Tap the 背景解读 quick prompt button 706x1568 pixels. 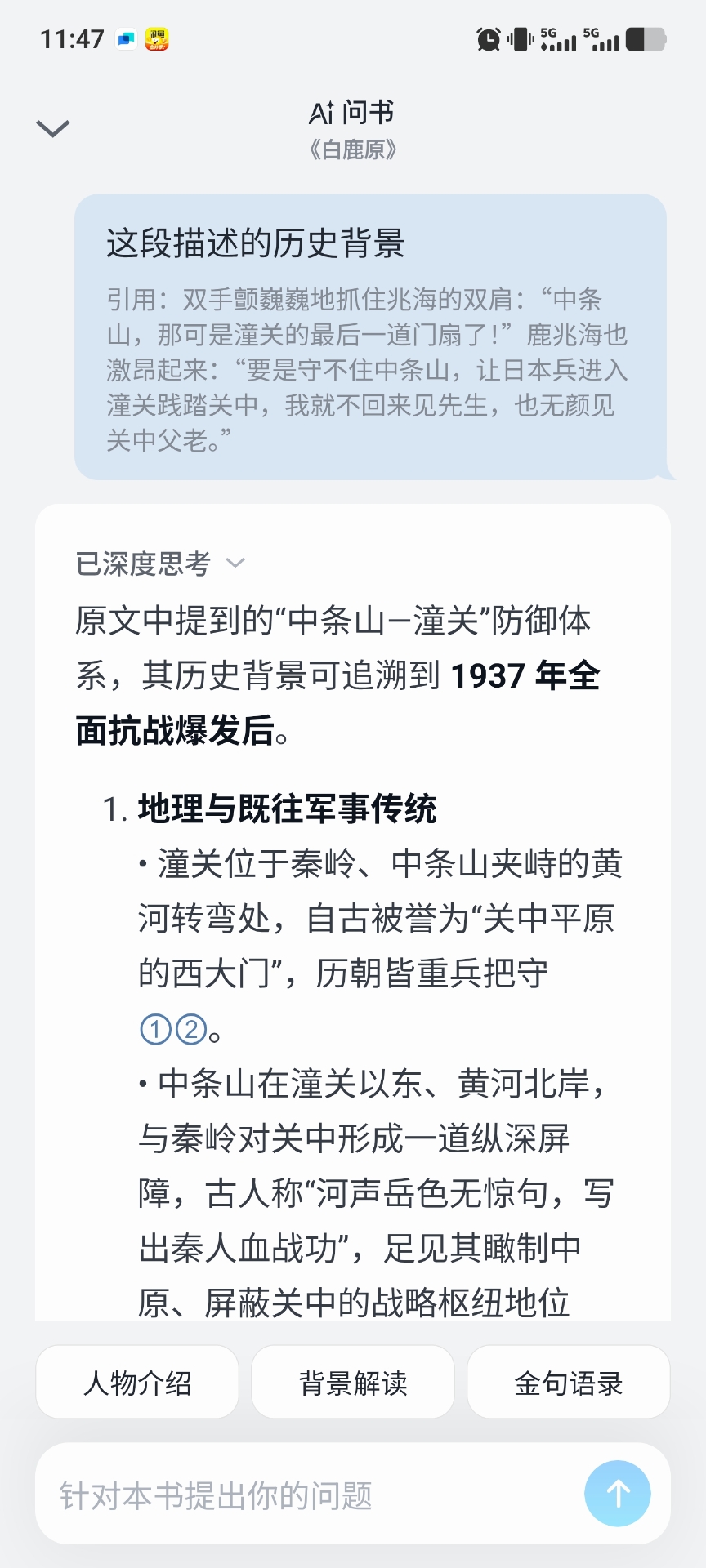point(353,1381)
